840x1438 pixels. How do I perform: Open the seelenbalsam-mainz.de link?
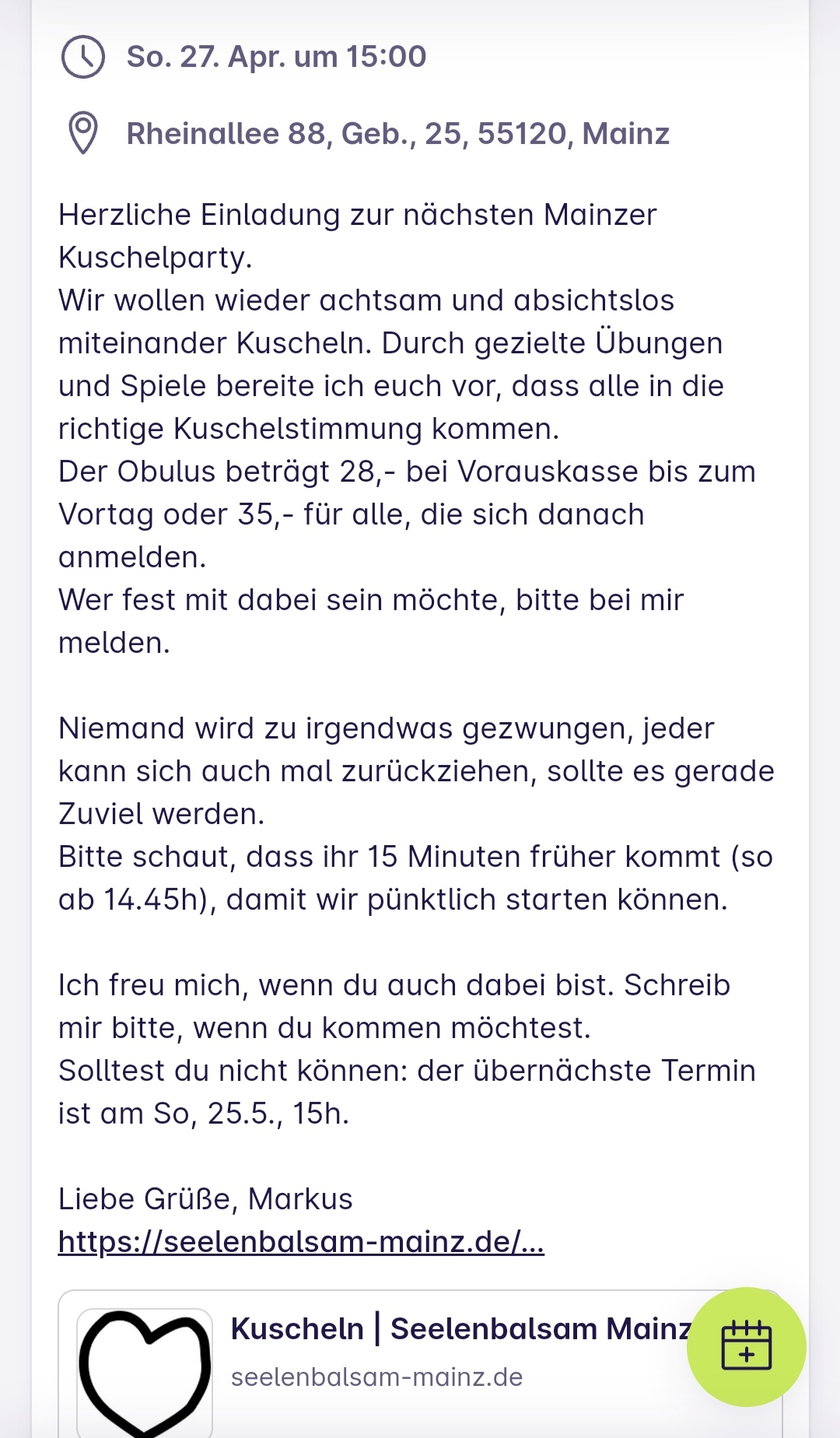pos(301,1242)
